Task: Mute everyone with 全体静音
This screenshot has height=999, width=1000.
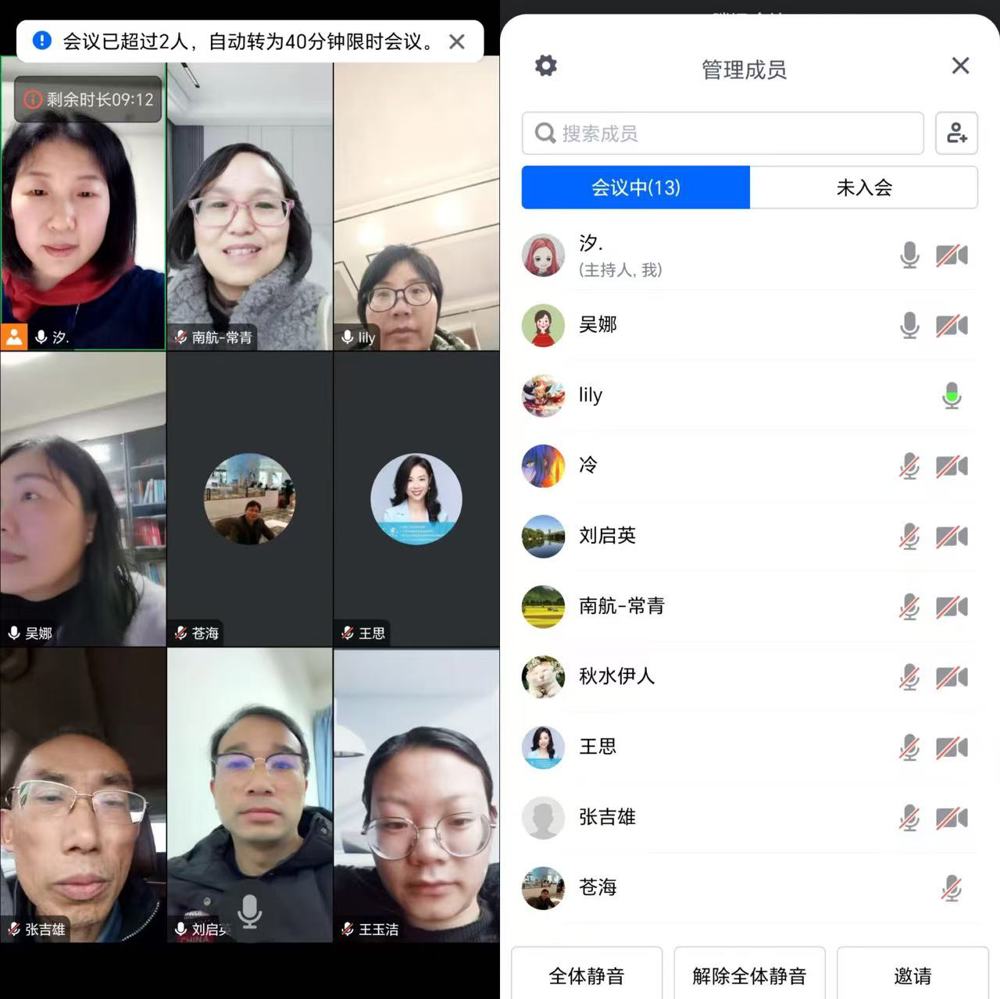Action: point(586,975)
